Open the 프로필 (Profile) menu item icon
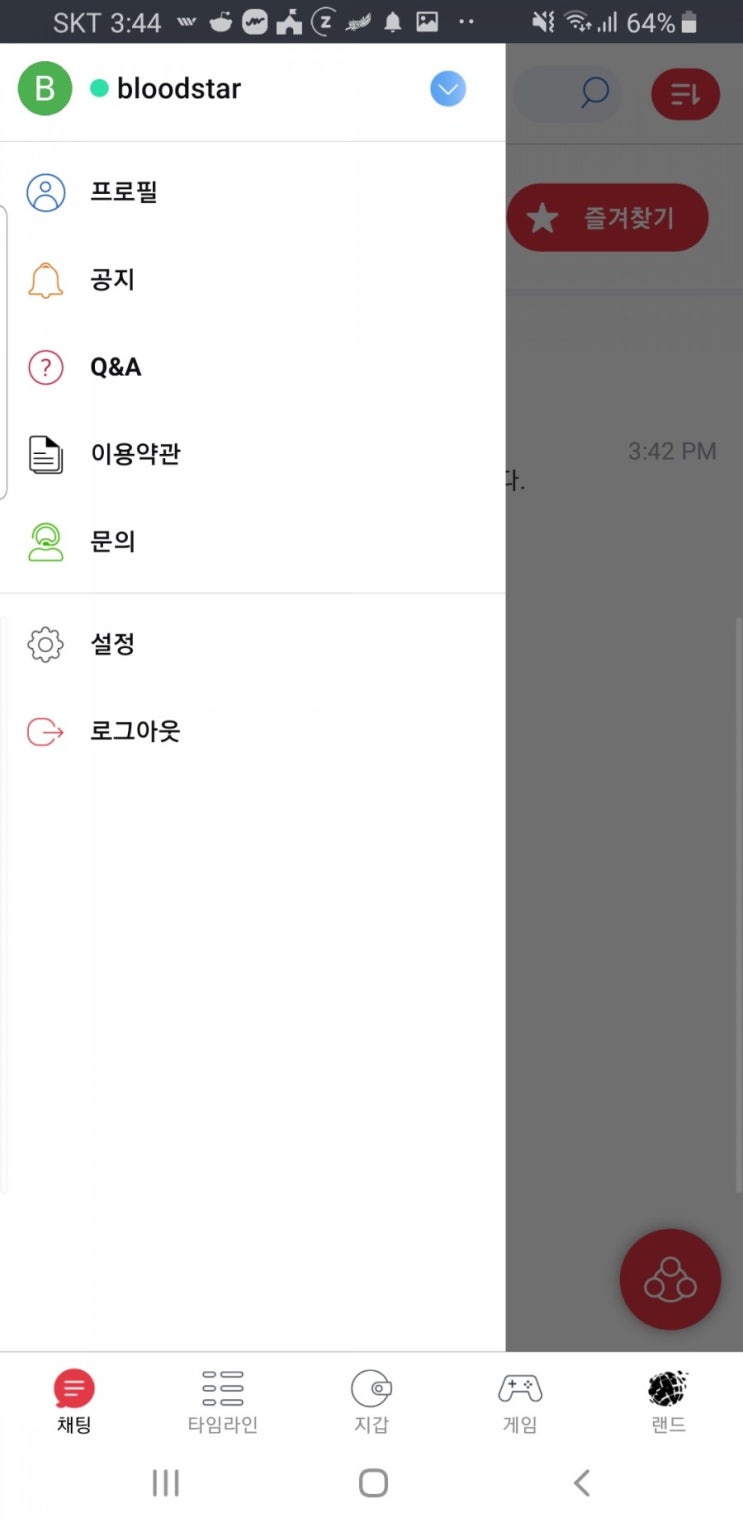 click(44, 192)
